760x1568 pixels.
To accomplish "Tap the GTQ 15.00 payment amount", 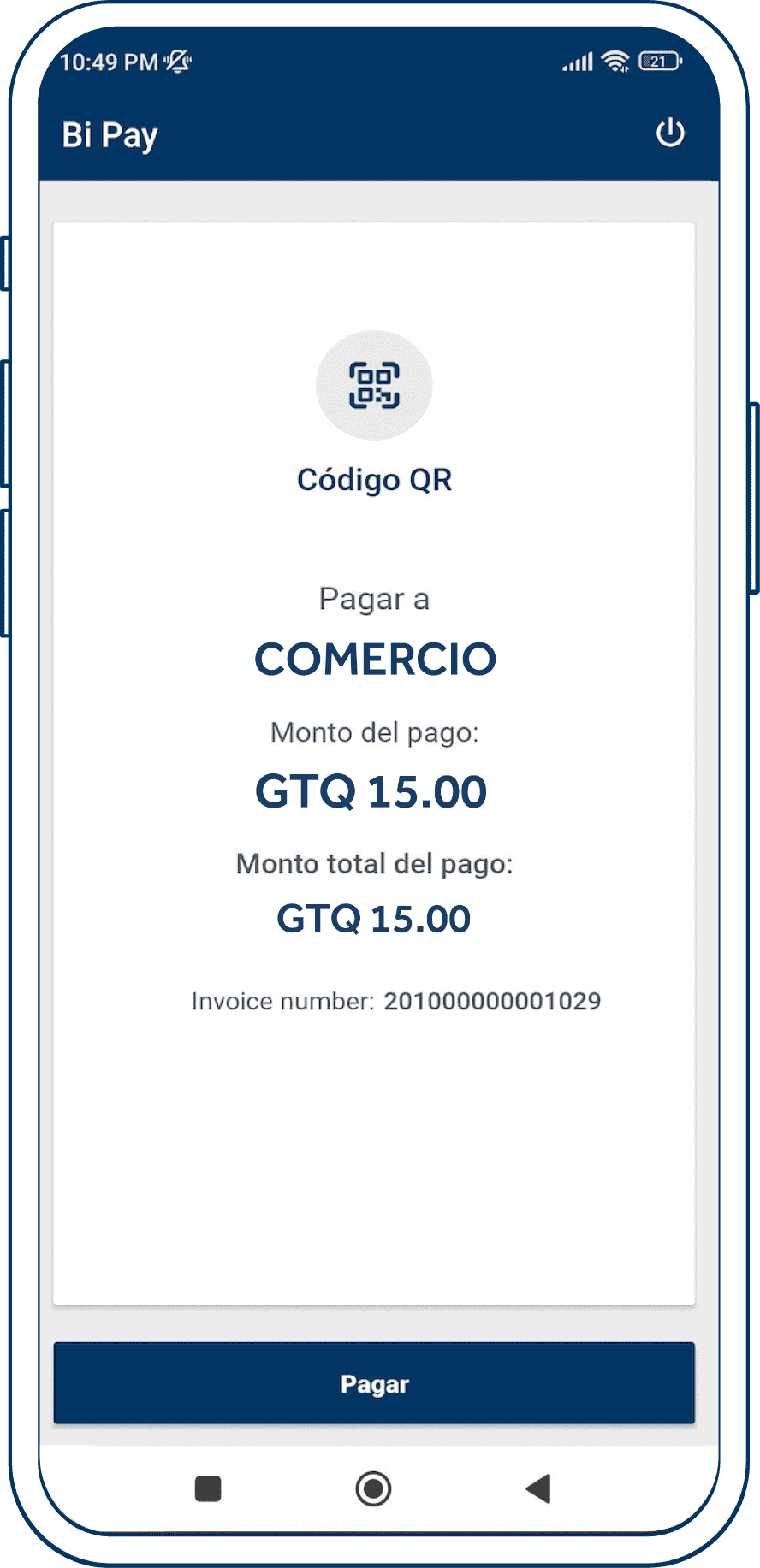I will tap(372, 791).
